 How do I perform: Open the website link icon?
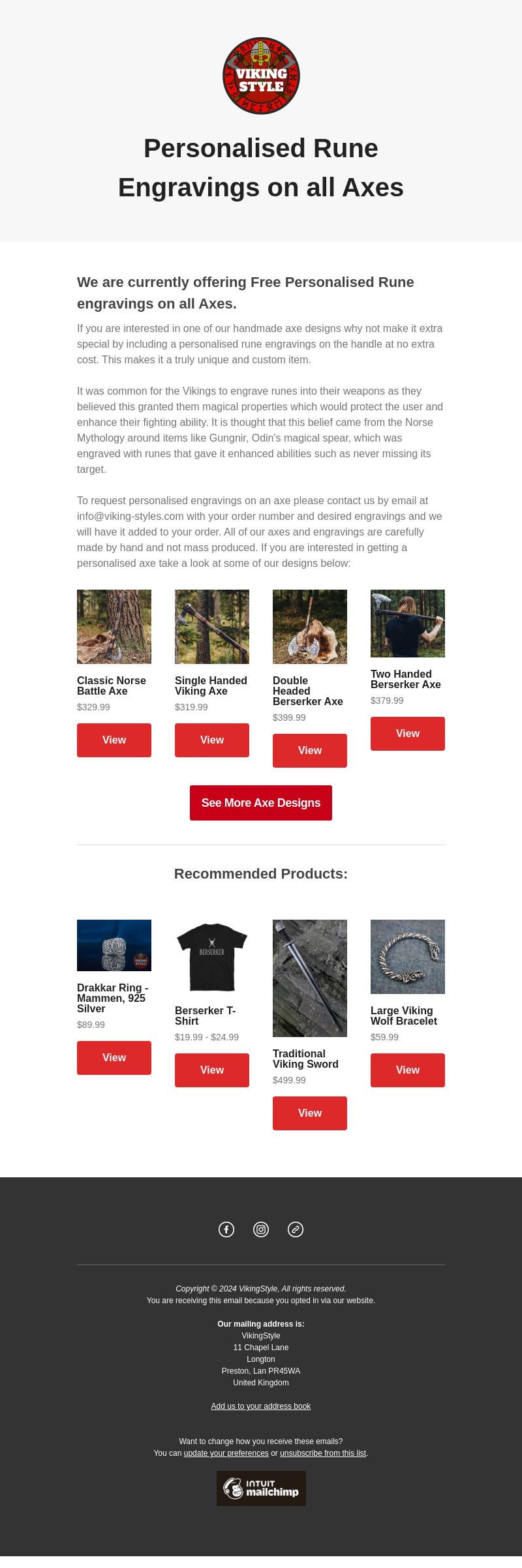click(296, 1229)
